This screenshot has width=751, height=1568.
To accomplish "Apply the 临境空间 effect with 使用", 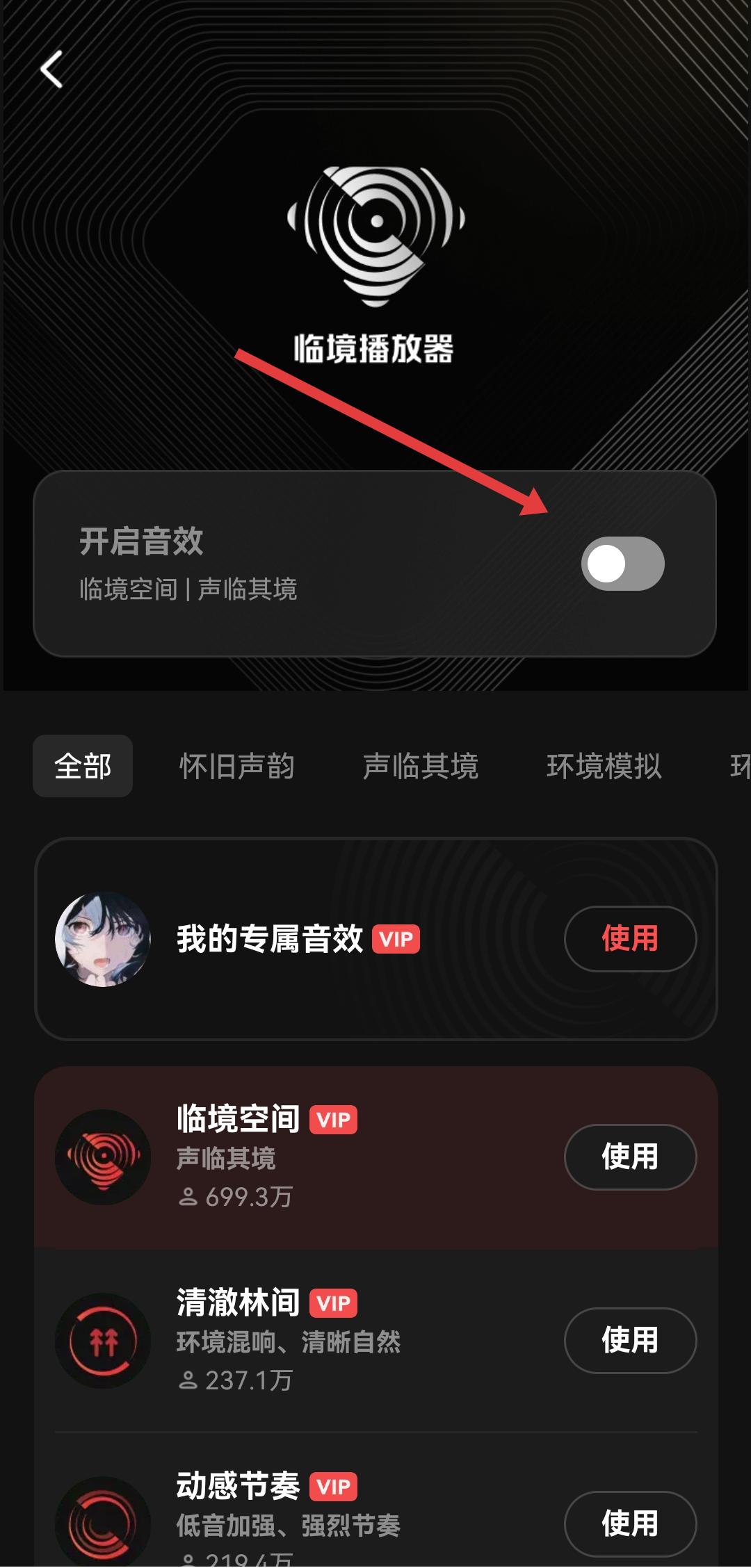I will (x=629, y=1157).
